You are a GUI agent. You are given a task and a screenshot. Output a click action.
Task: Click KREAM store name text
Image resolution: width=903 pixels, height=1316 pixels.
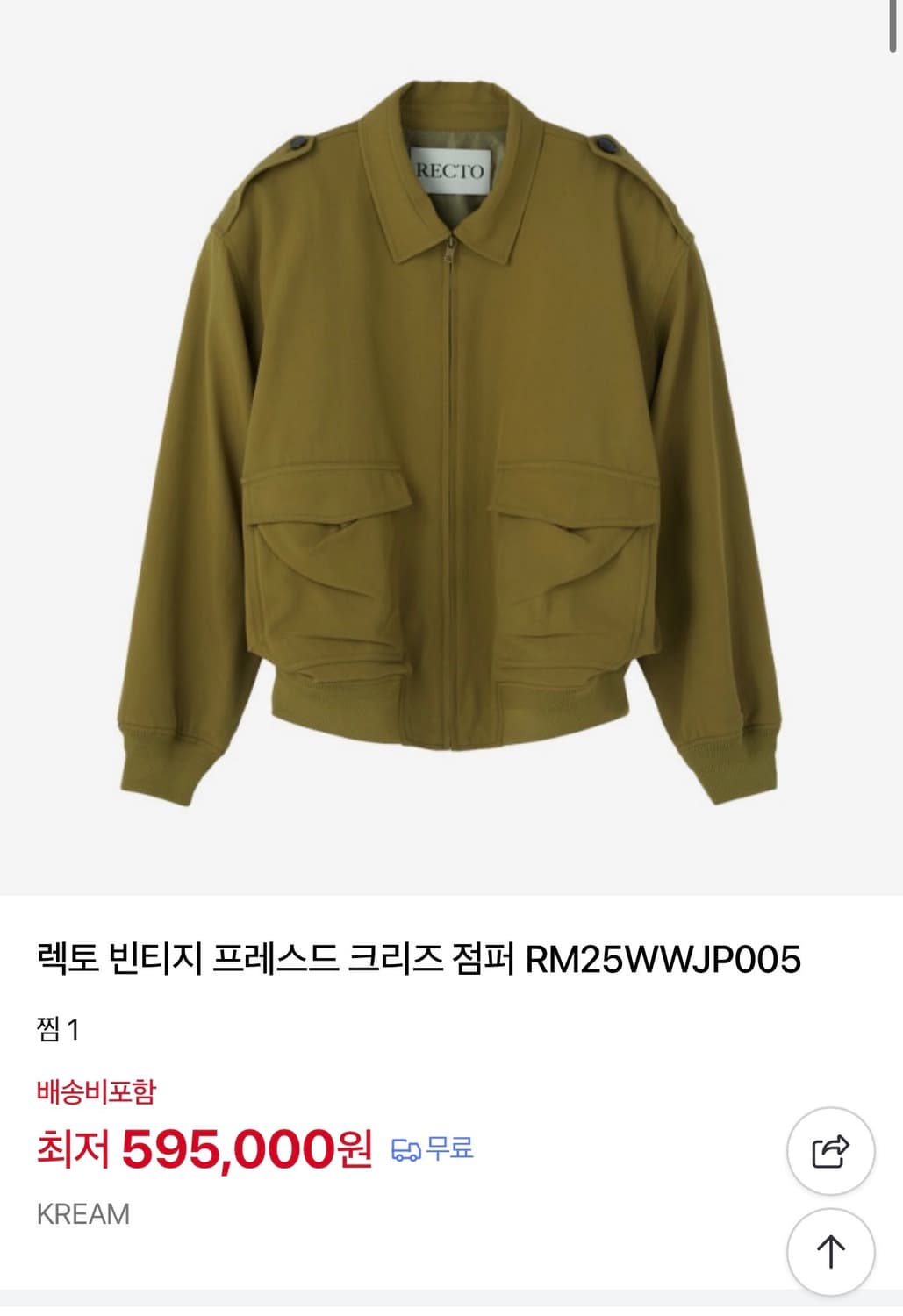[x=83, y=1212]
